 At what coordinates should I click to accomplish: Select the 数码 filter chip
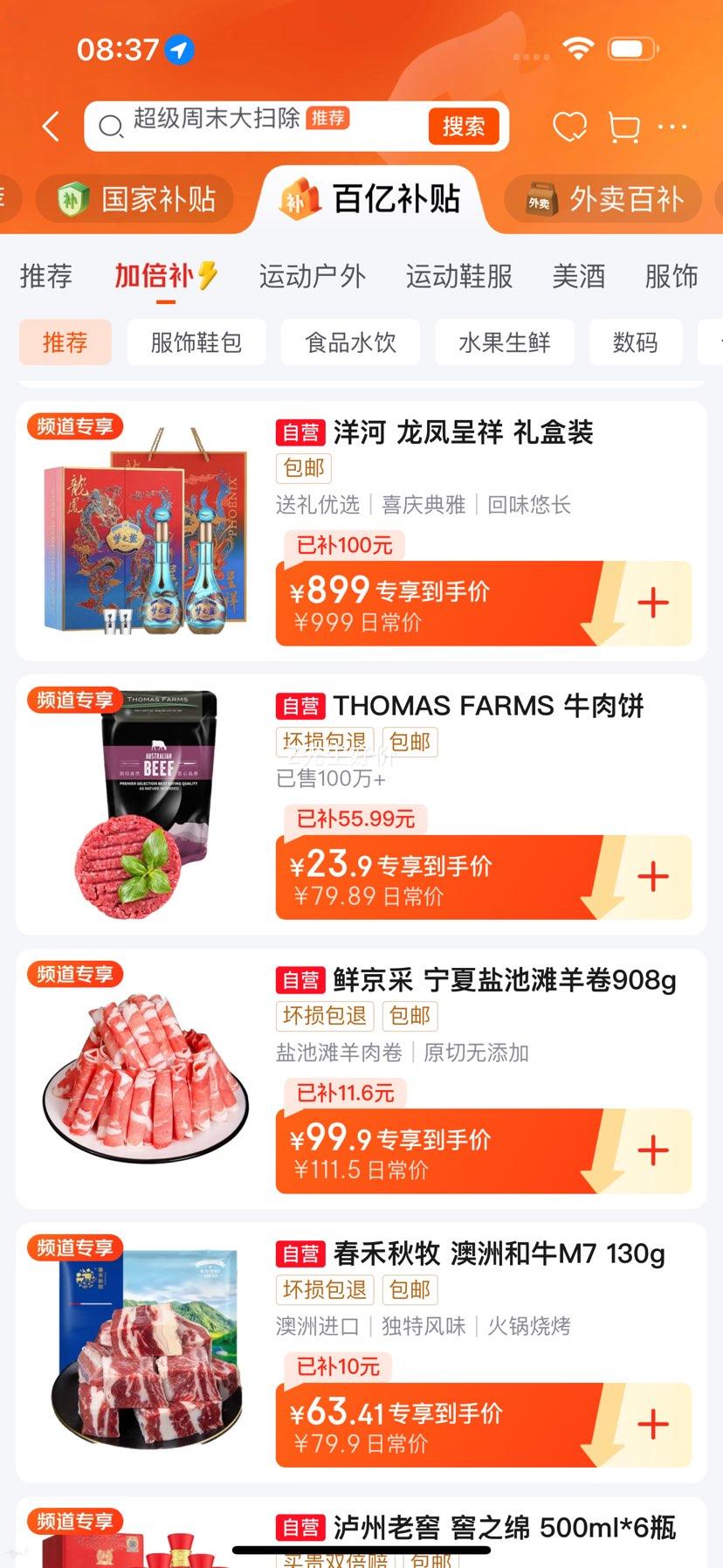[x=636, y=342]
